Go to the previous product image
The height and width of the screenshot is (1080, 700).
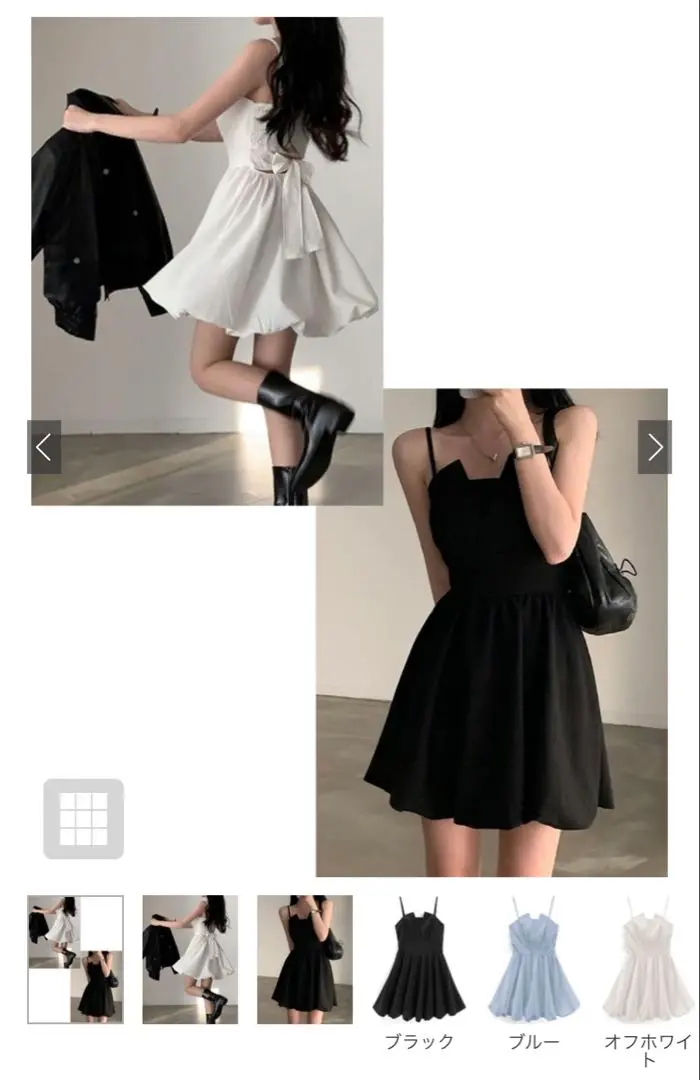44,447
